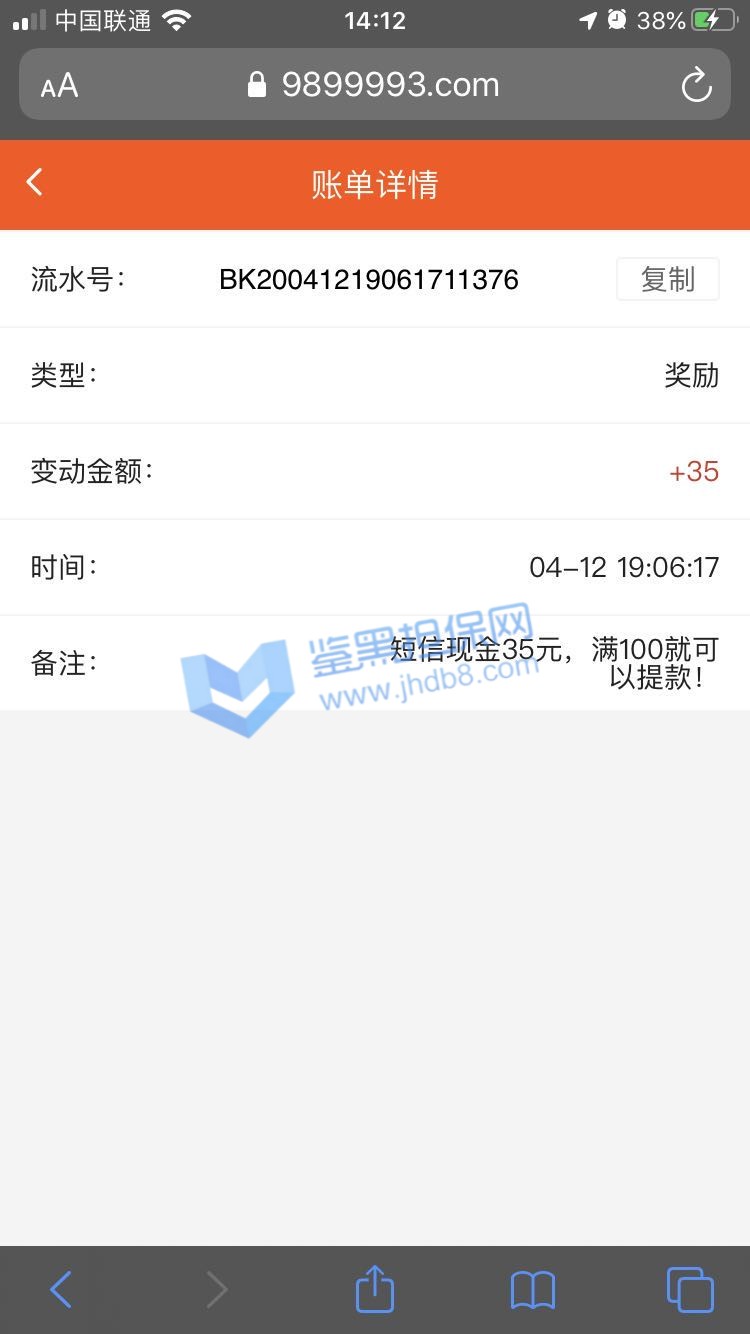Show all open Safari tabs
Image resolution: width=750 pixels, height=1334 pixels.
[689, 1289]
